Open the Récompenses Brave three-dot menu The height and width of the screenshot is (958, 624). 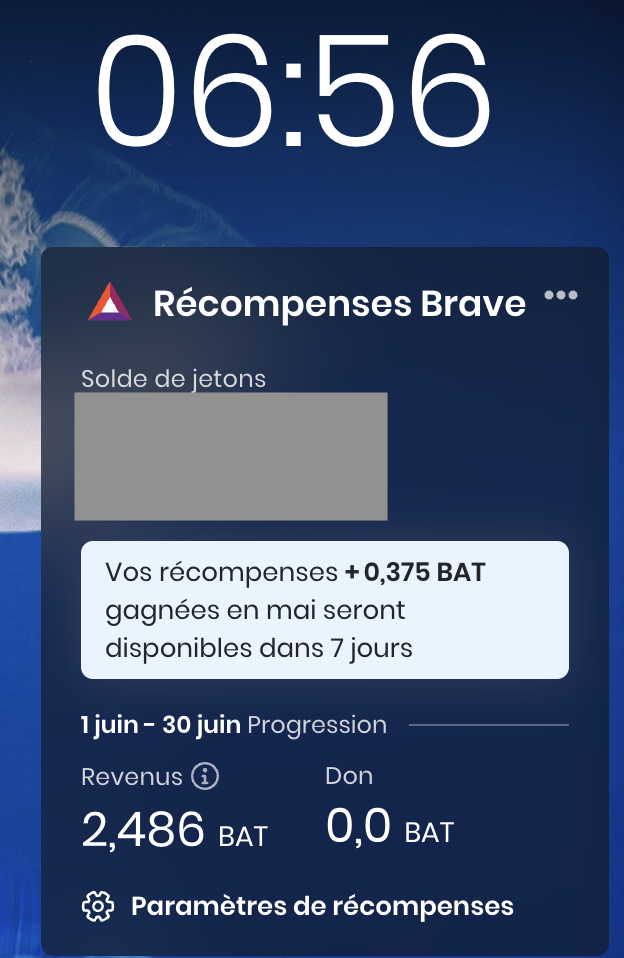(x=560, y=295)
